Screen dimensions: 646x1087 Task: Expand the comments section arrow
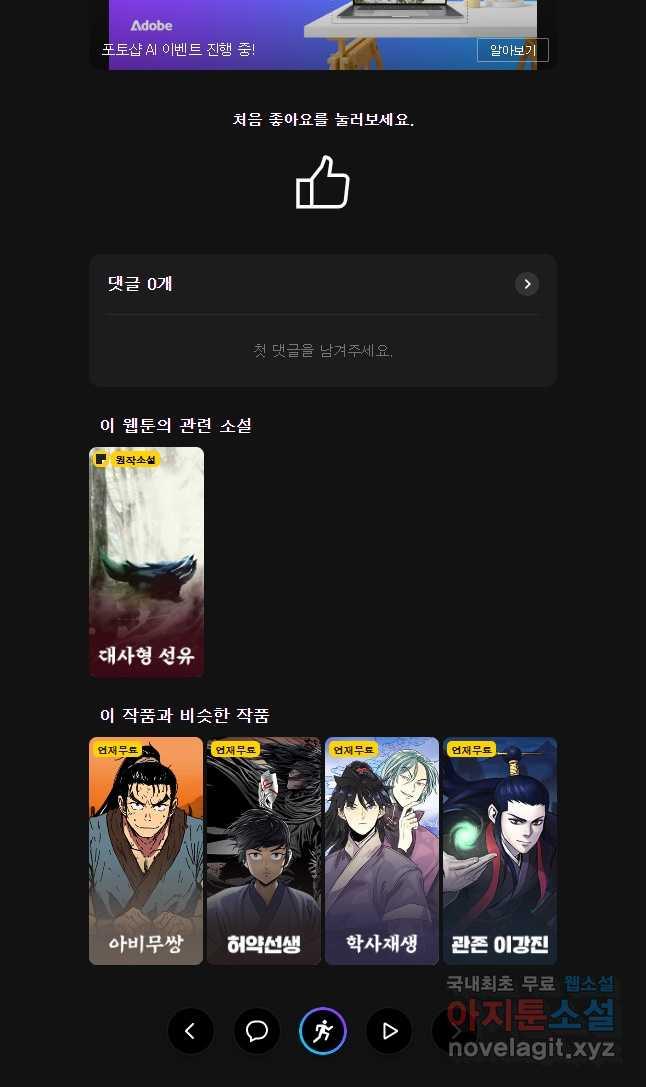[527, 284]
